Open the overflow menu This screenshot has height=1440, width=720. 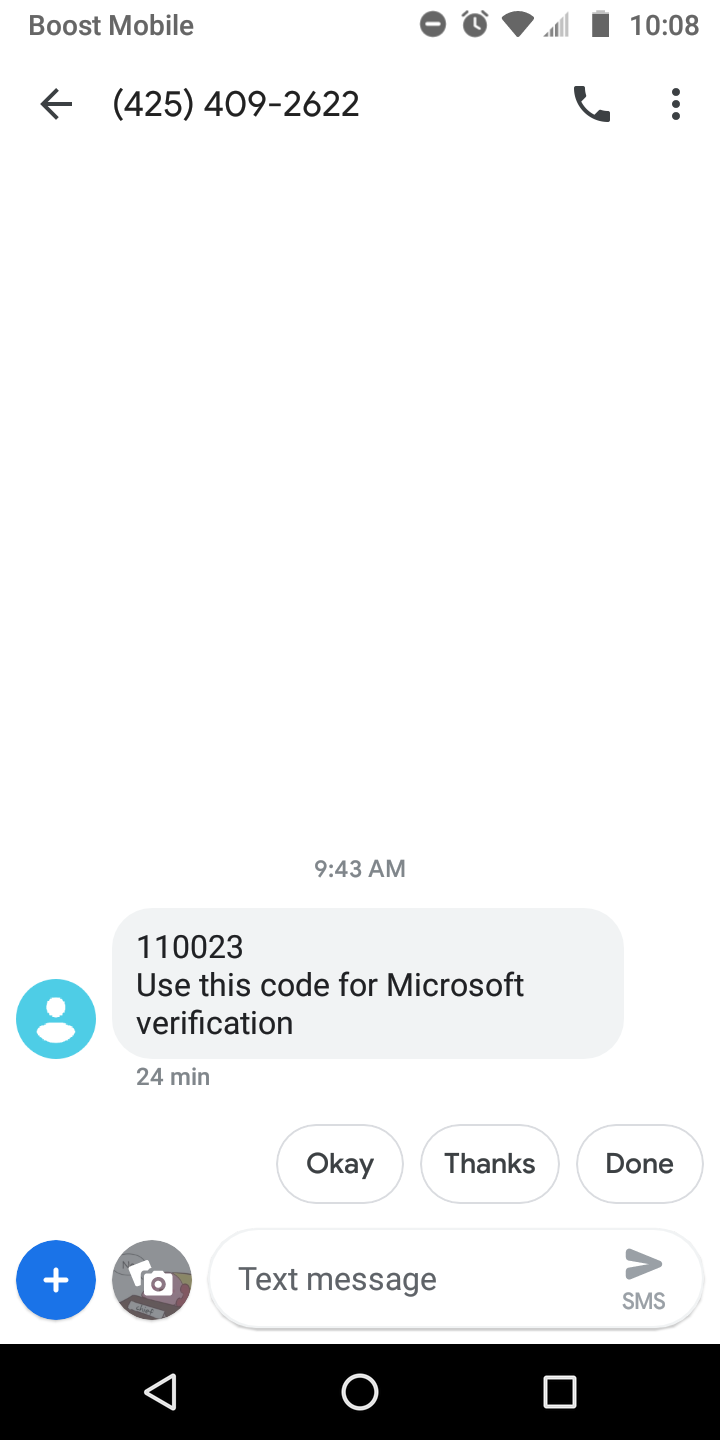point(676,104)
